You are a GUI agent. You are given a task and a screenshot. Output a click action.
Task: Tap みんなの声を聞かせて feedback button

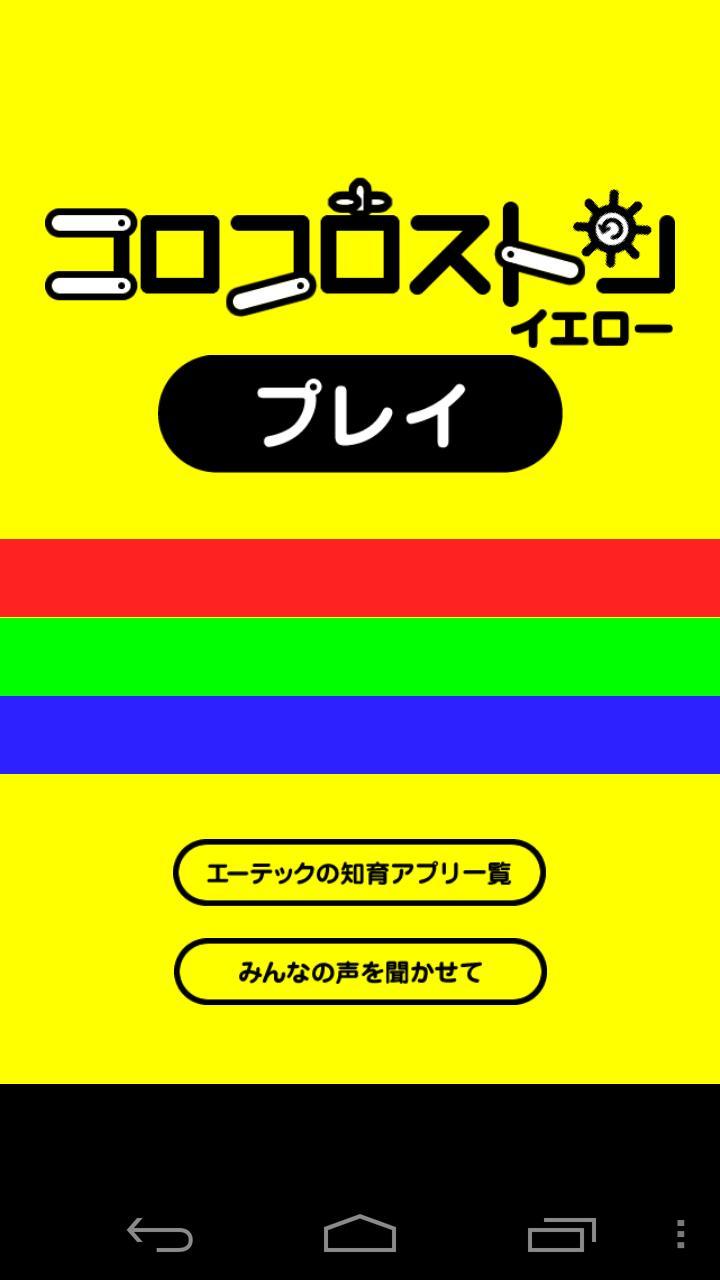(x=360, y=971)
